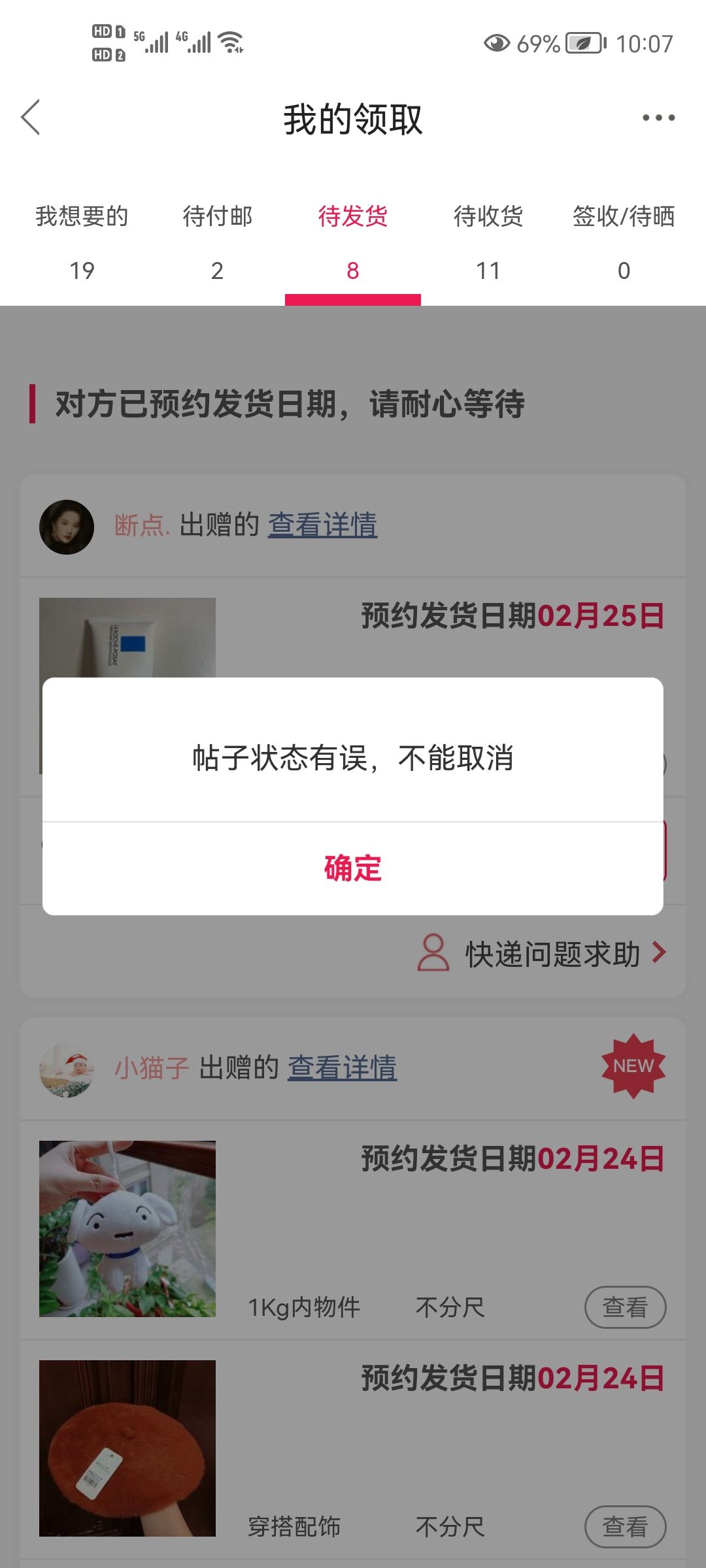Image resolution: width=706 pixels, height=1568 pixels.
Task: Tap 查看 for the 穿搭配饰 item
Action: tap(625, 1527)
